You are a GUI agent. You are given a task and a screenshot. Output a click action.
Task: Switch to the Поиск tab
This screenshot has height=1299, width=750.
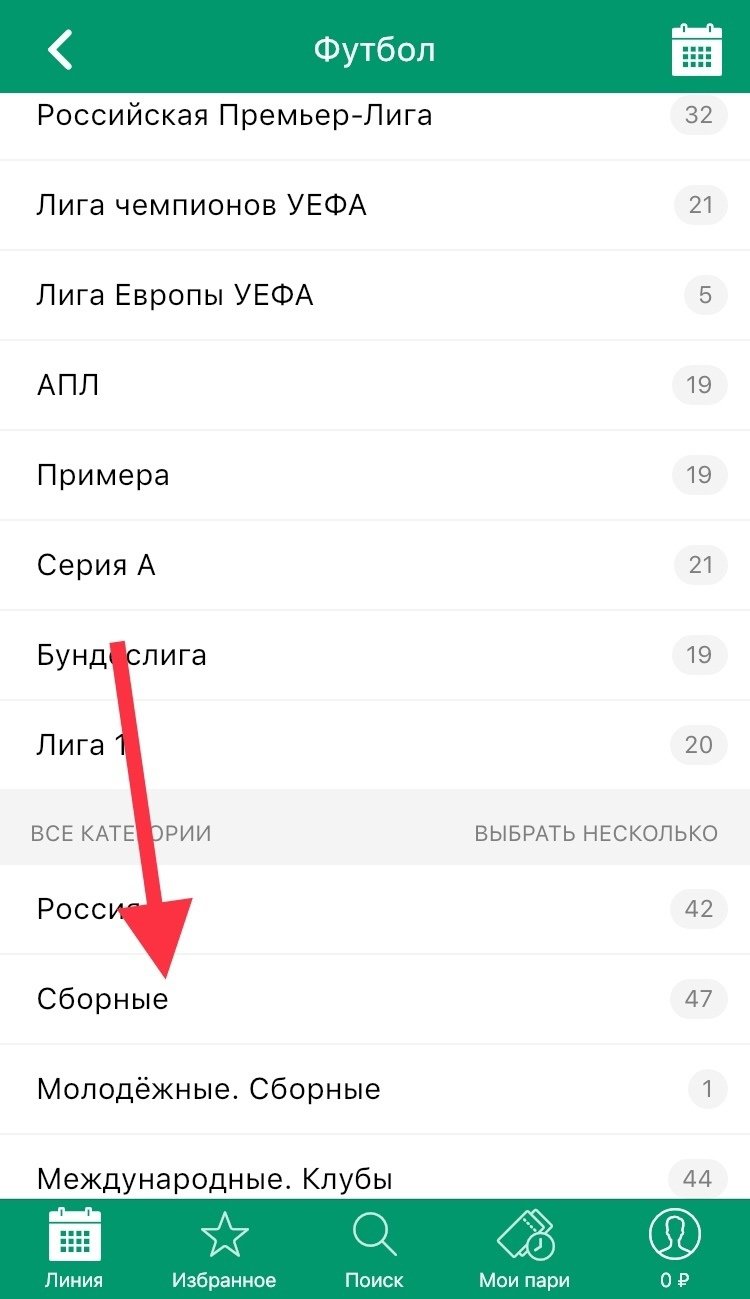coord(374,1249)
